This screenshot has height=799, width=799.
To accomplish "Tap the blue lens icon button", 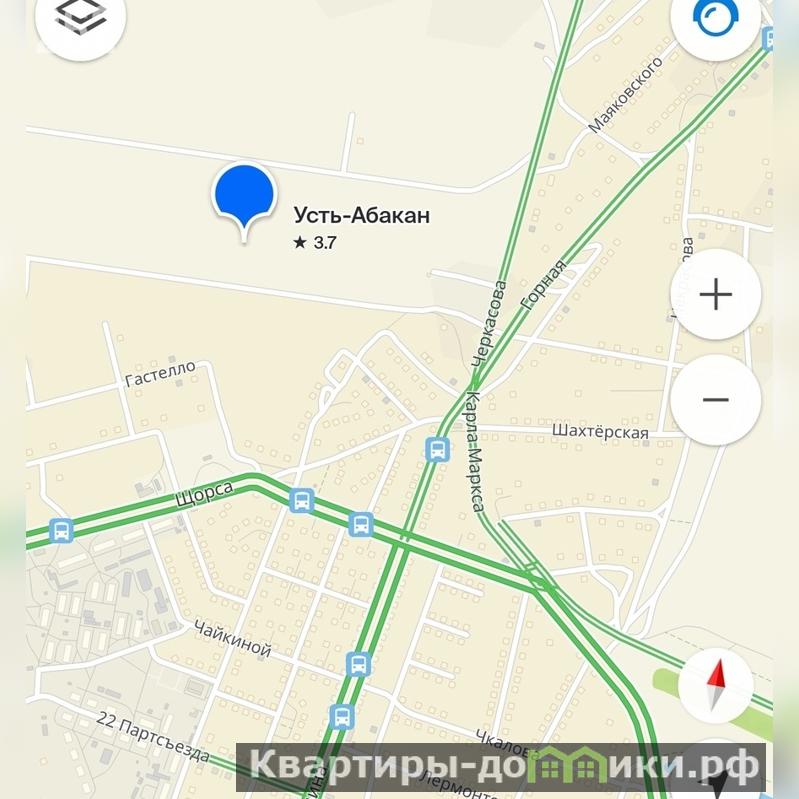I will [715, 18].
